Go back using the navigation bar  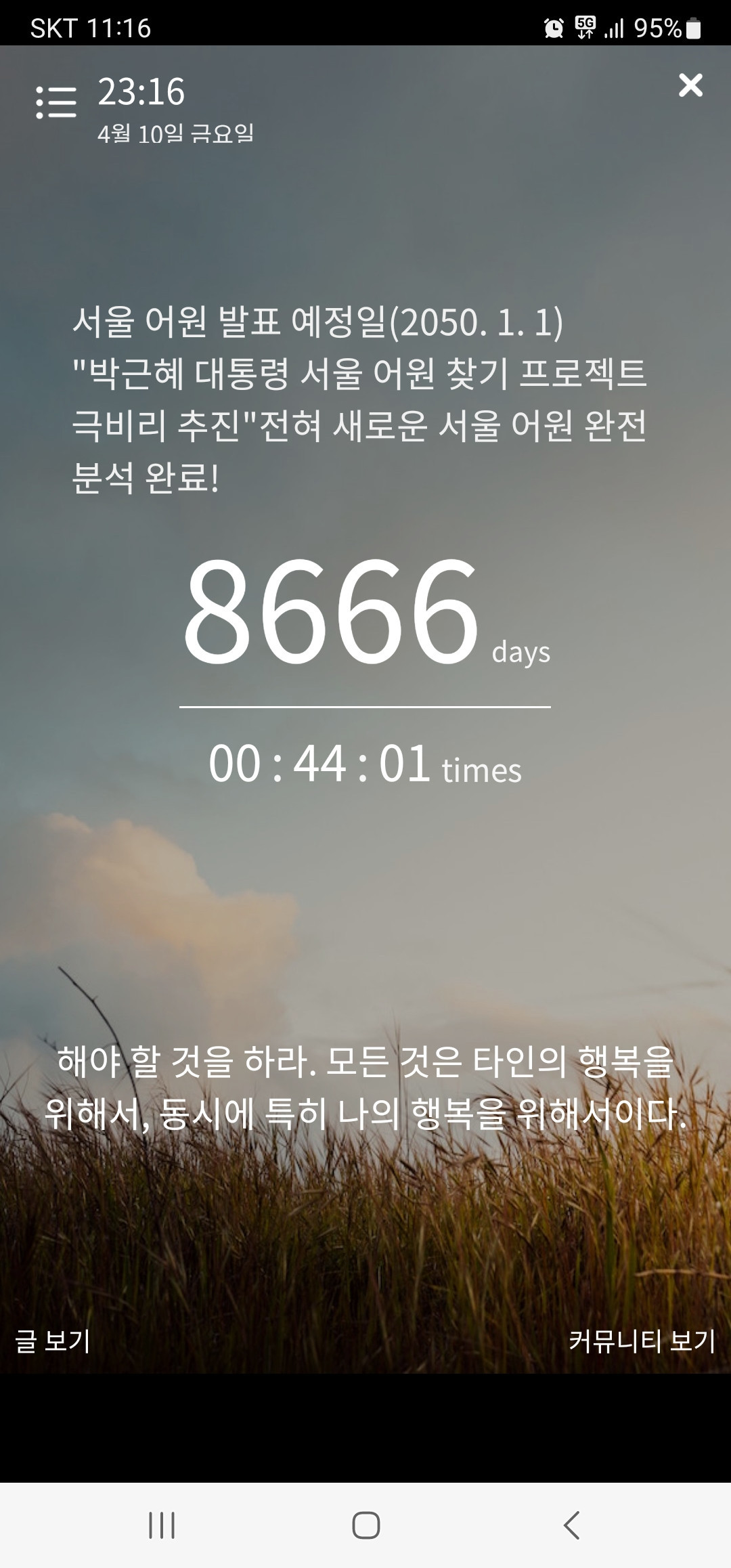click(572, 1525)
